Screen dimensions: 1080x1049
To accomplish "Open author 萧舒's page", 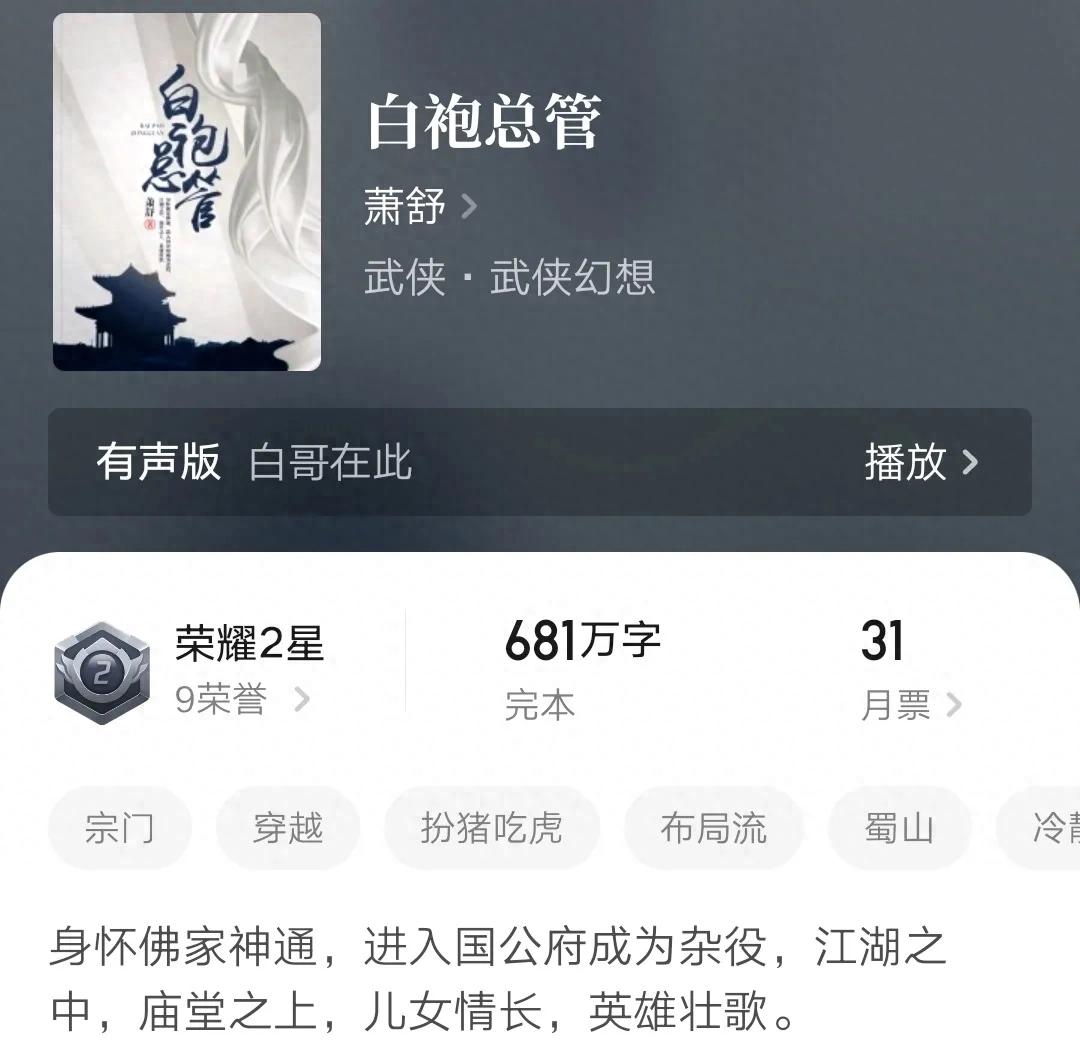I will [x=420, y=208].
